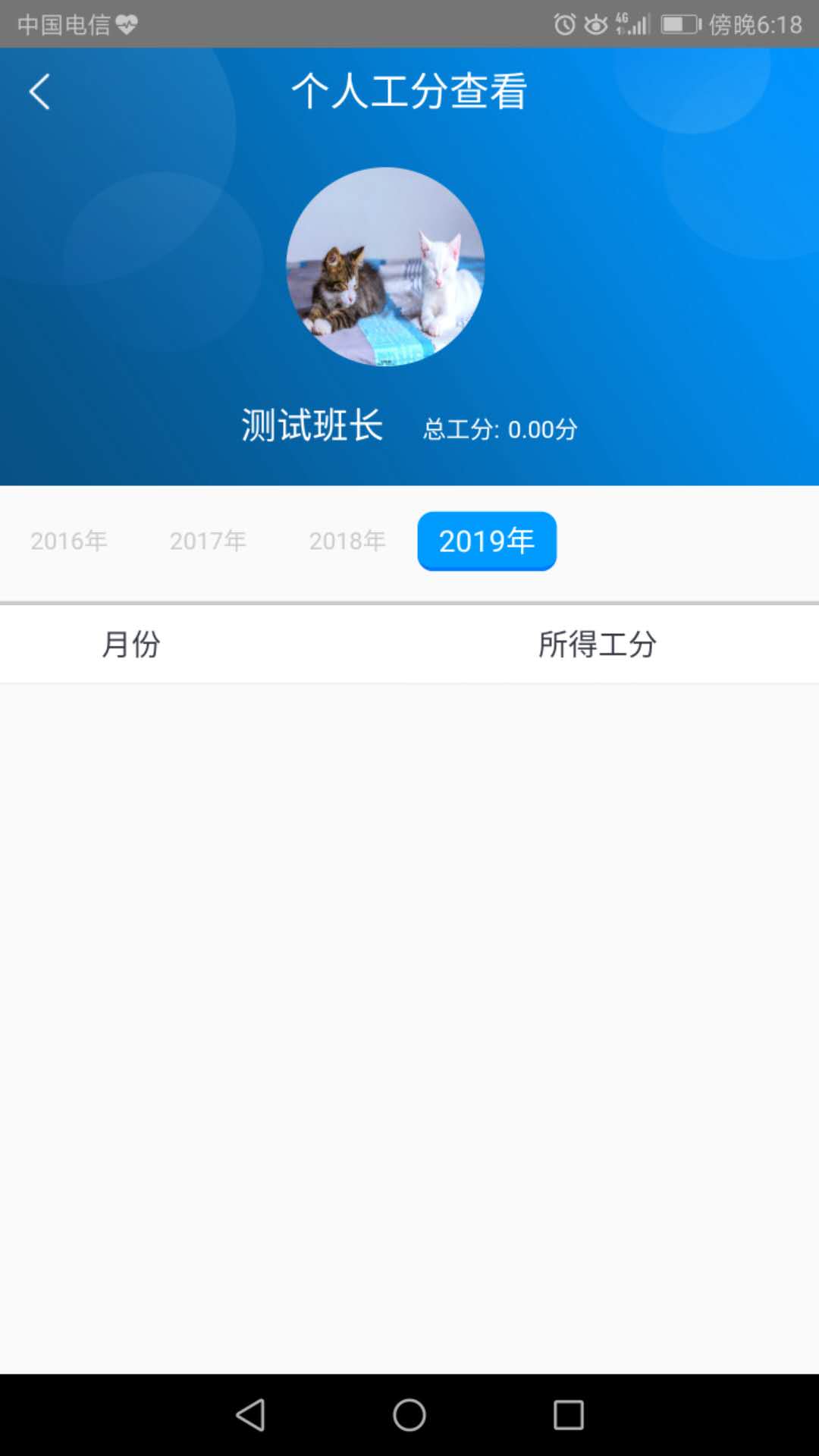Open the cat profile avatar
819x1456 pixels.
point(385,267)
